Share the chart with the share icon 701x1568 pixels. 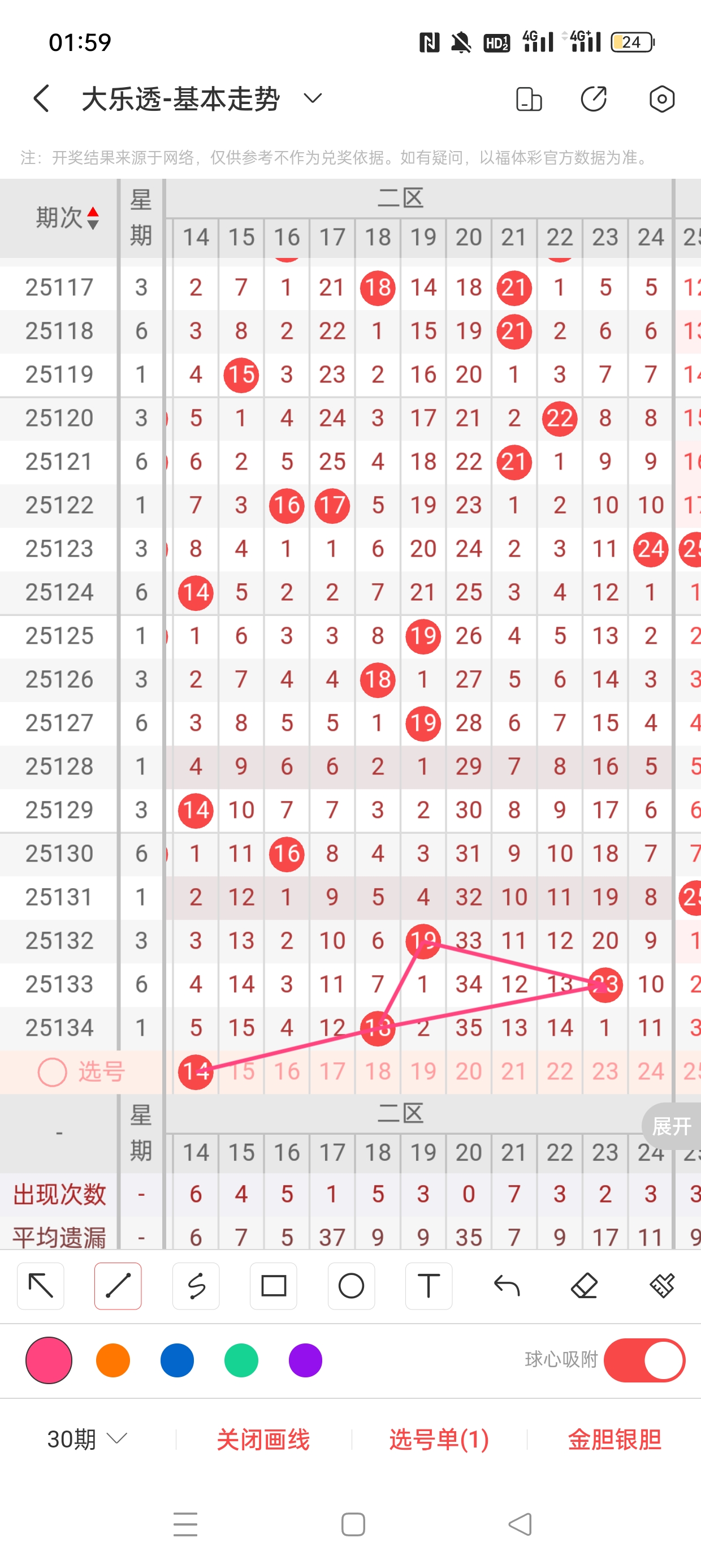(594, 98)
